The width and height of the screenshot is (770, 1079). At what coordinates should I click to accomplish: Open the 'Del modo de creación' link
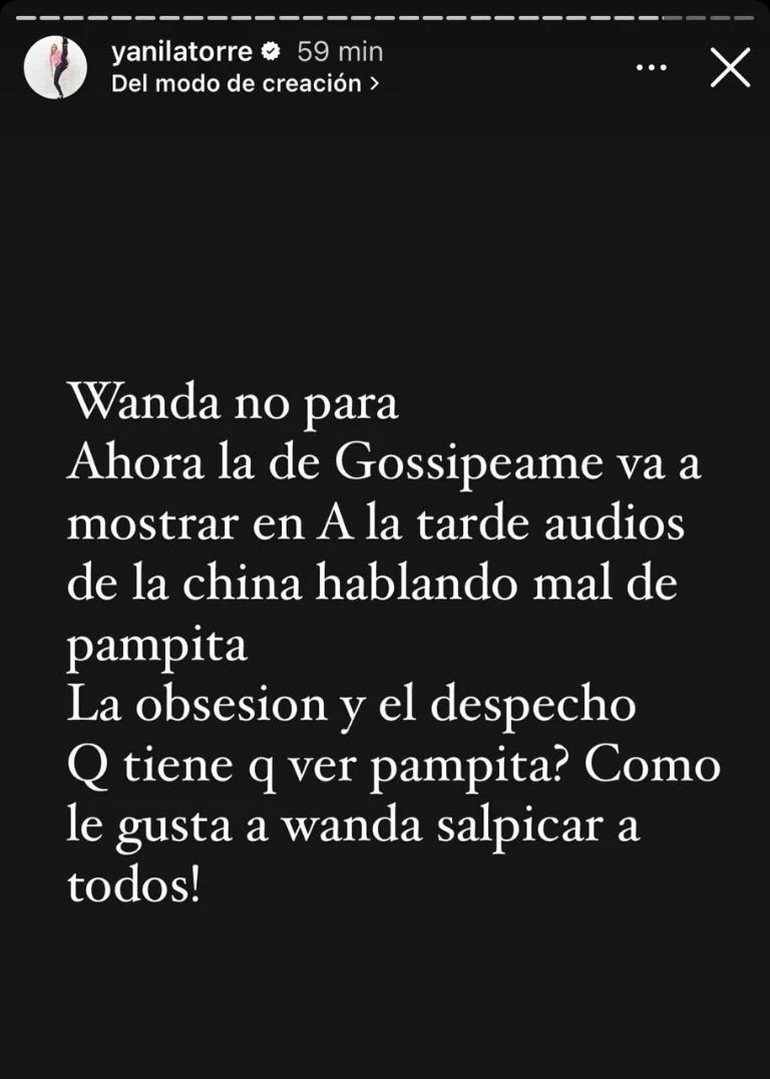245,84
